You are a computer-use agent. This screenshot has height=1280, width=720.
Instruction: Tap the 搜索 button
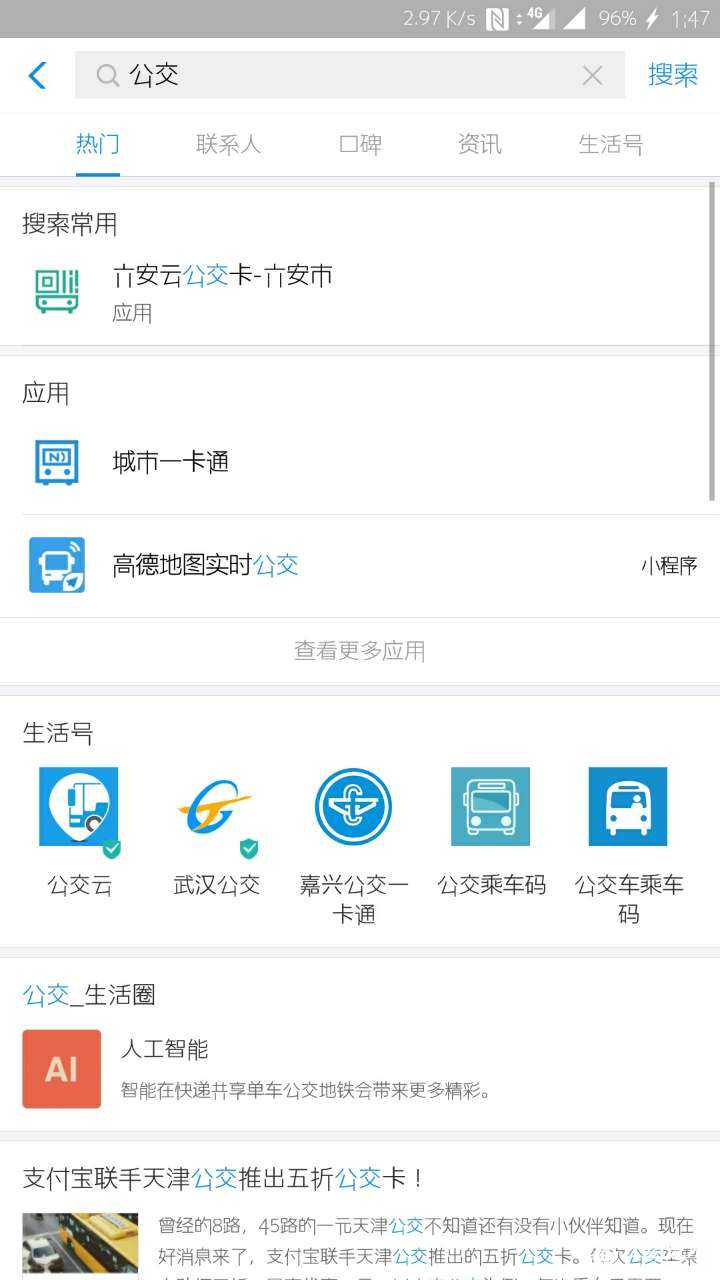(672, 75)
